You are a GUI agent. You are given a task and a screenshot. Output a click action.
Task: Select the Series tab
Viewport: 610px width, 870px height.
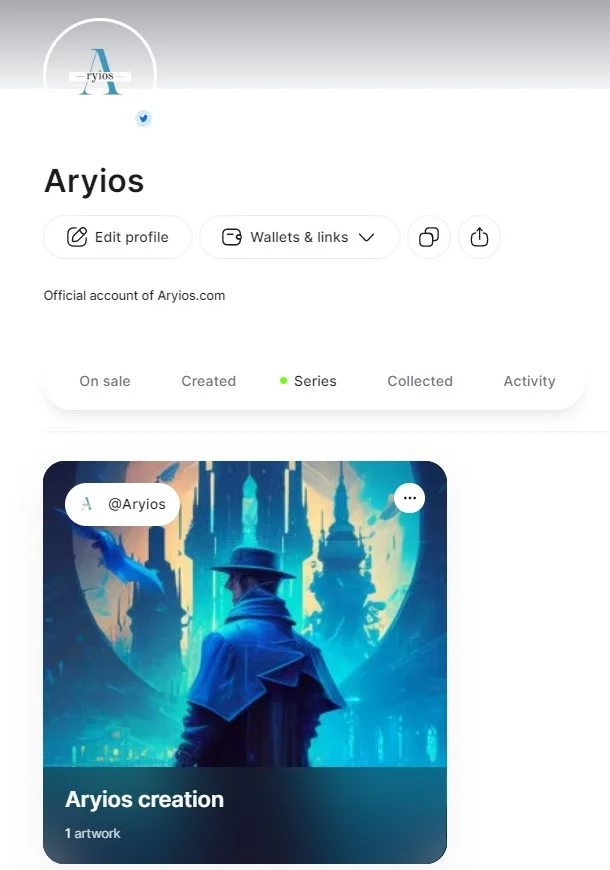coord(314,381)
